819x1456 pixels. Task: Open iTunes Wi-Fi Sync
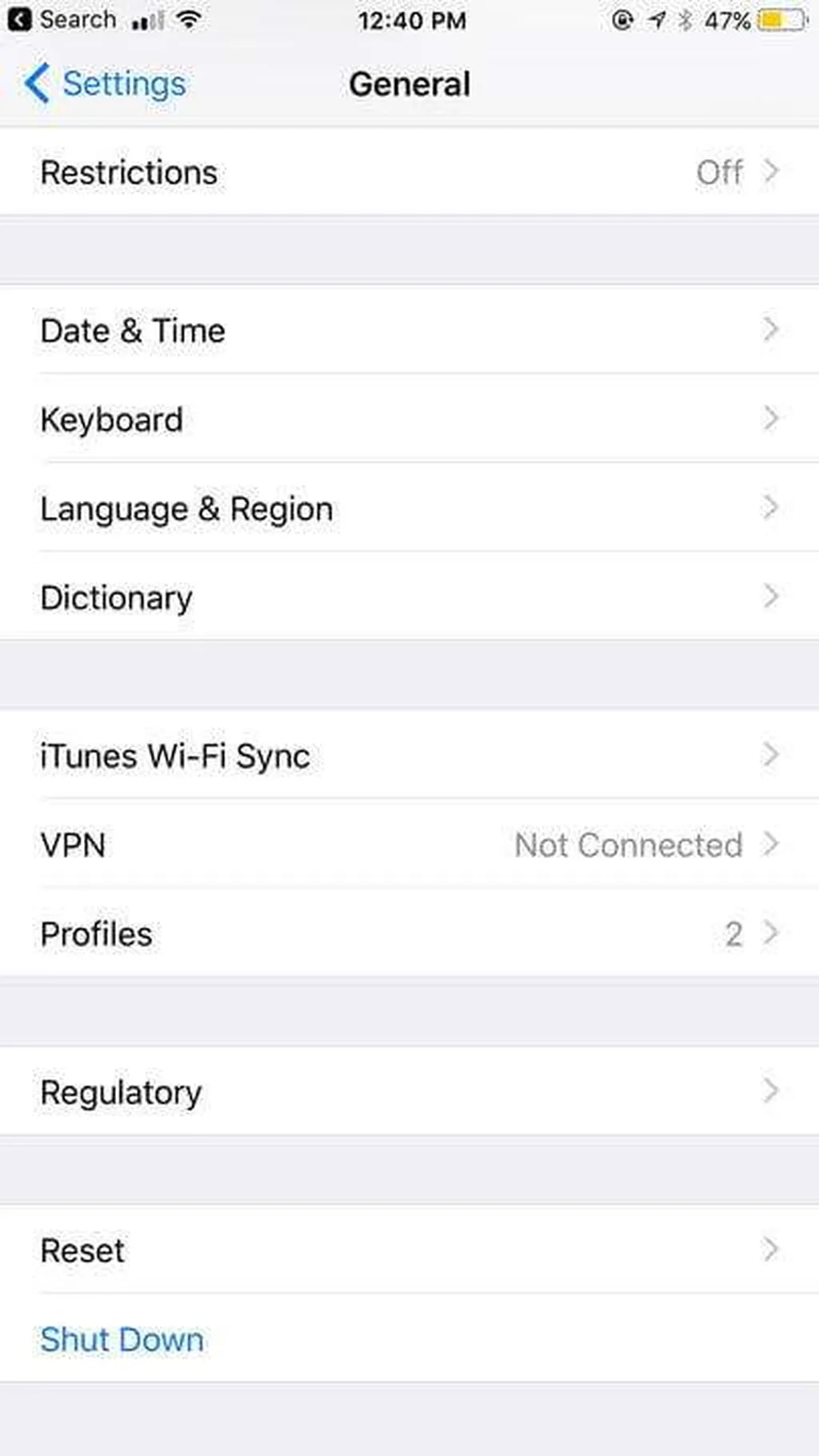(x=409, y=756)
